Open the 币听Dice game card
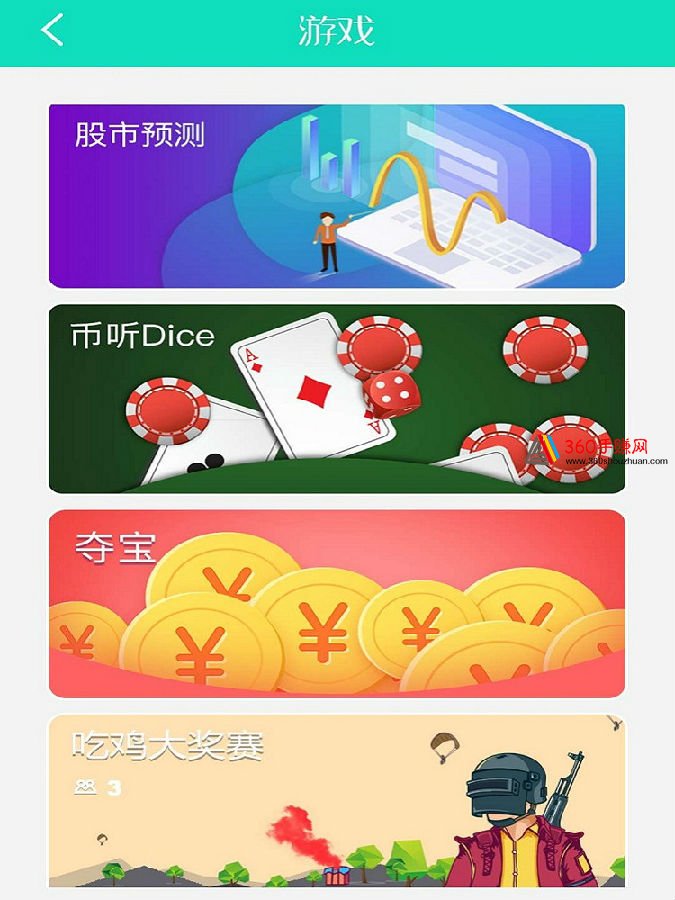 337,399
